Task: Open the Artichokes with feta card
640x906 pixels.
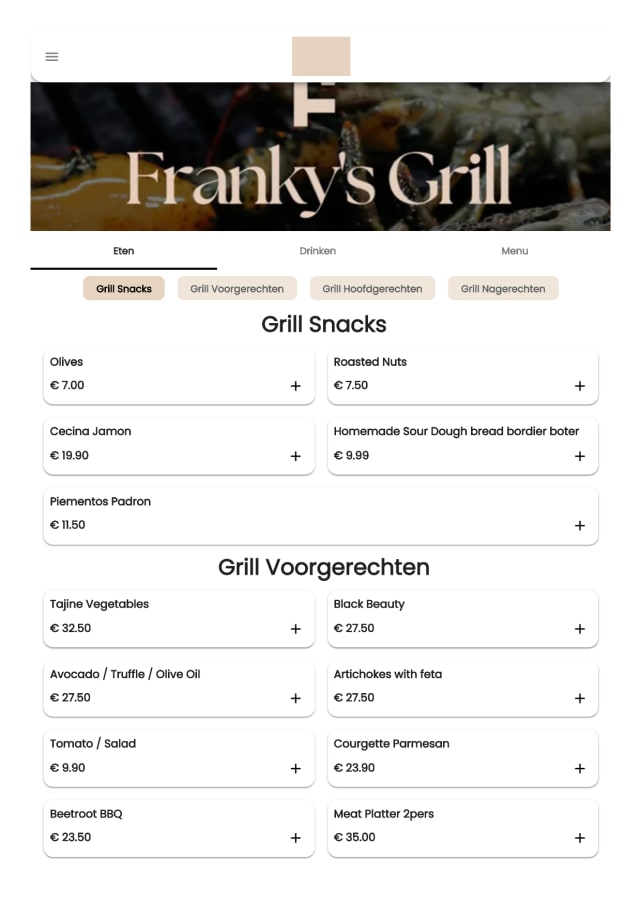Action: (x=462, y=687)
